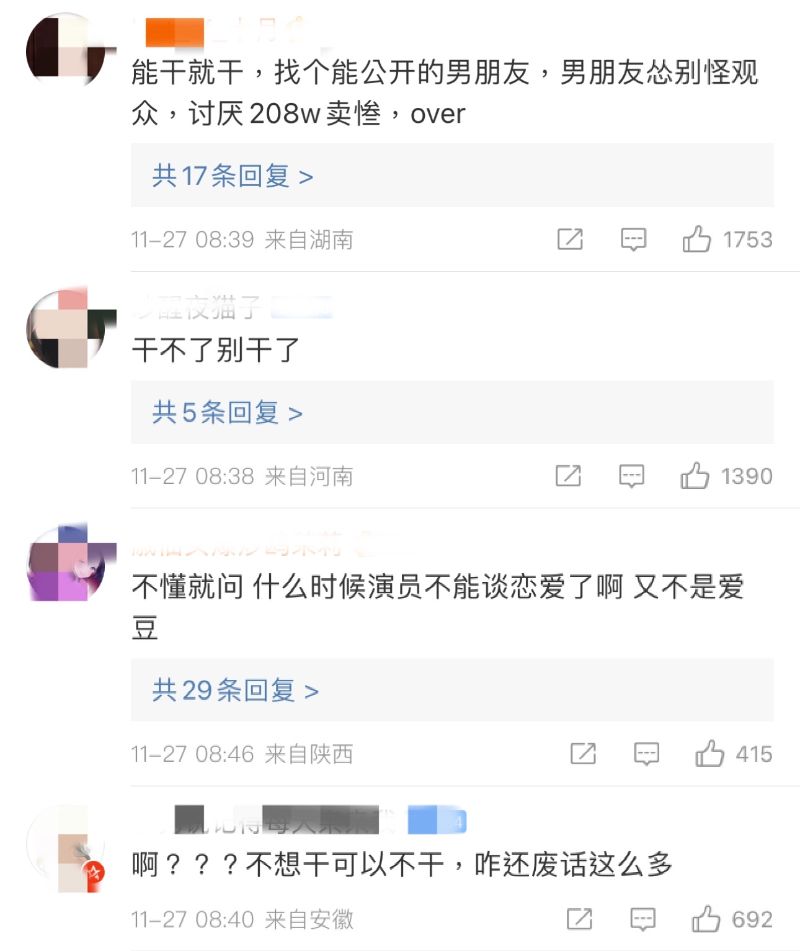
Task: Expand the 共17条回复 replies link
Action: [x=232, y=177]
